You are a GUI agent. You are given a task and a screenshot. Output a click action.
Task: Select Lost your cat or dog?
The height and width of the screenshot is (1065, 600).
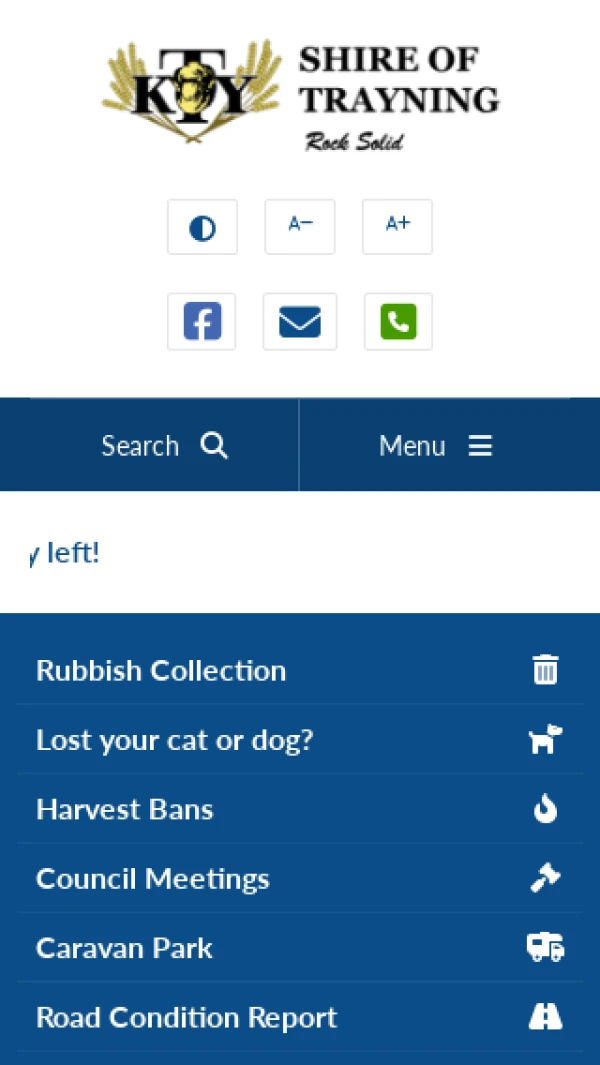pos(298,740)
